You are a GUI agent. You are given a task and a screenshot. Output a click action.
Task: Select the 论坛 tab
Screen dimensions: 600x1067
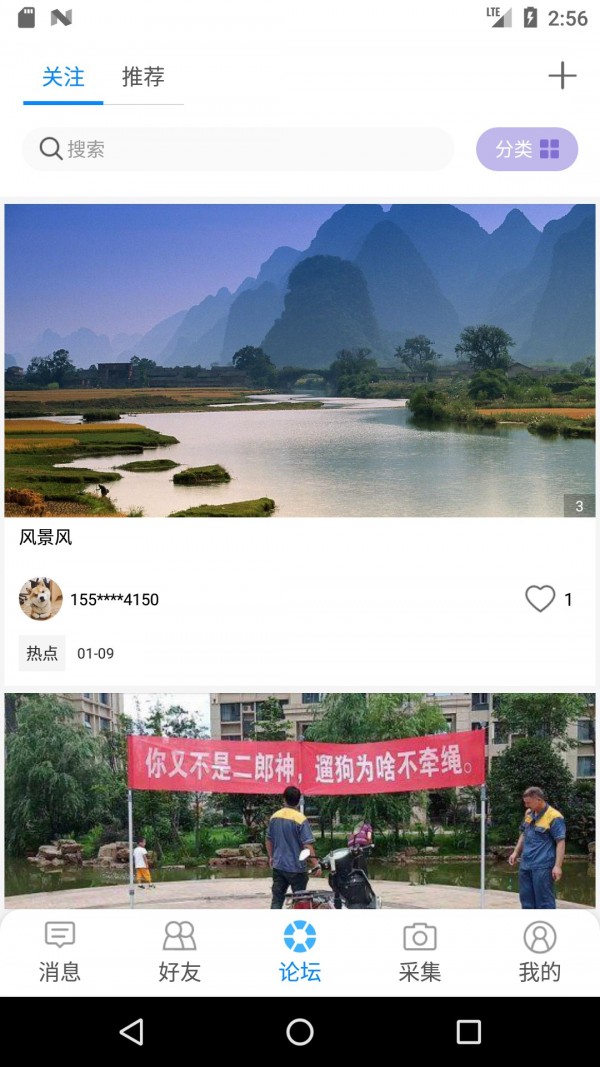(x=300, y=952)
